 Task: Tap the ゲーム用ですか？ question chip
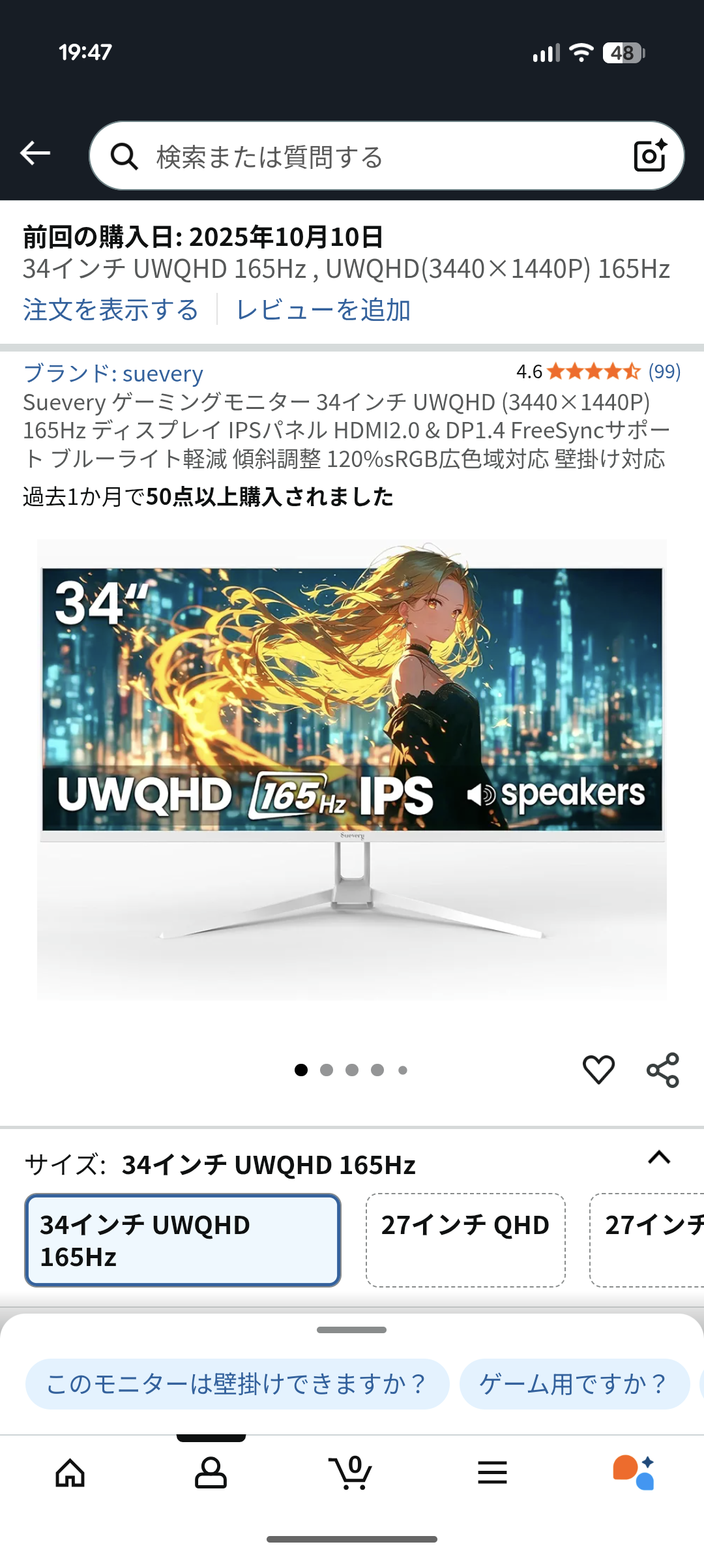(x=574, y=1383)
